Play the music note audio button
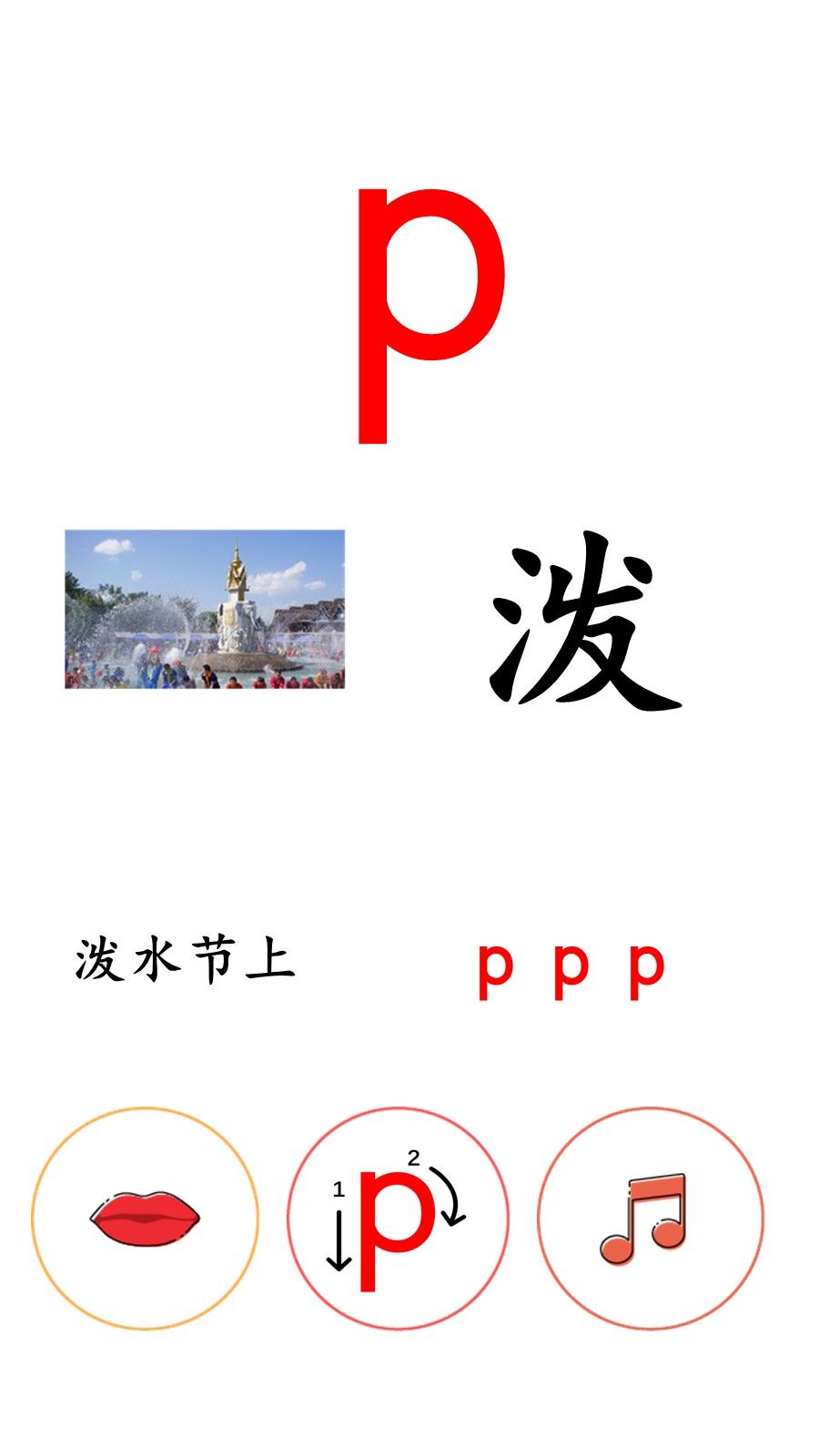This screenshot has height=1456, width=819. click(650, 1218)
